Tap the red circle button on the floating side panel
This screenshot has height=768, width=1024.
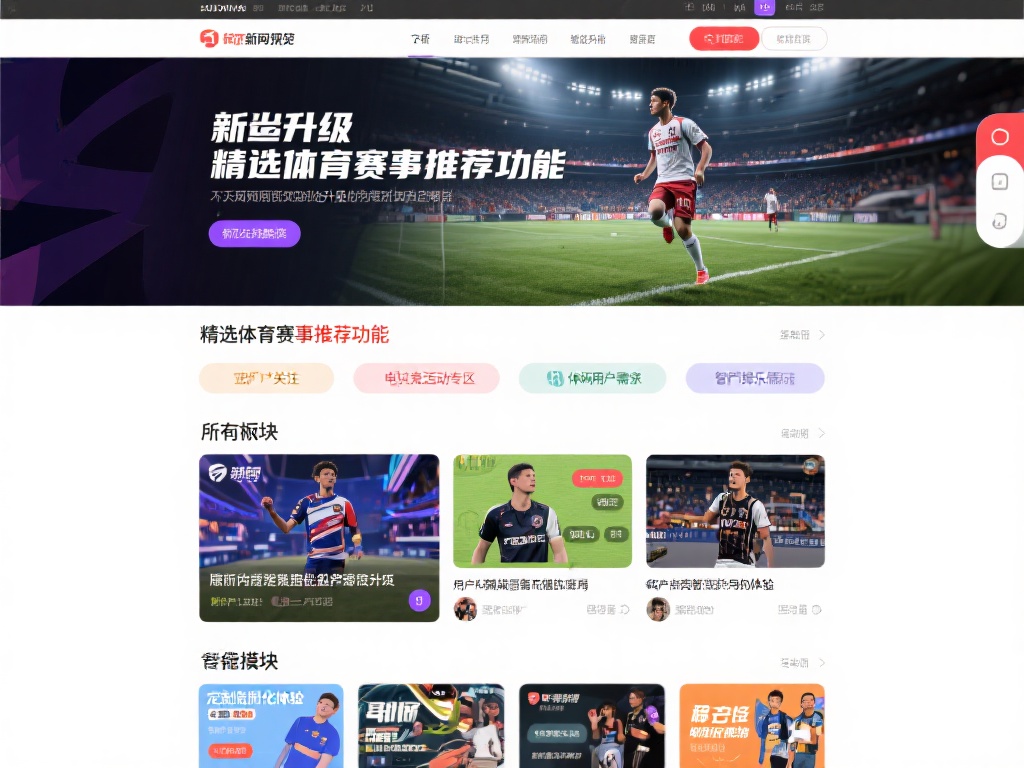(999, 137)
